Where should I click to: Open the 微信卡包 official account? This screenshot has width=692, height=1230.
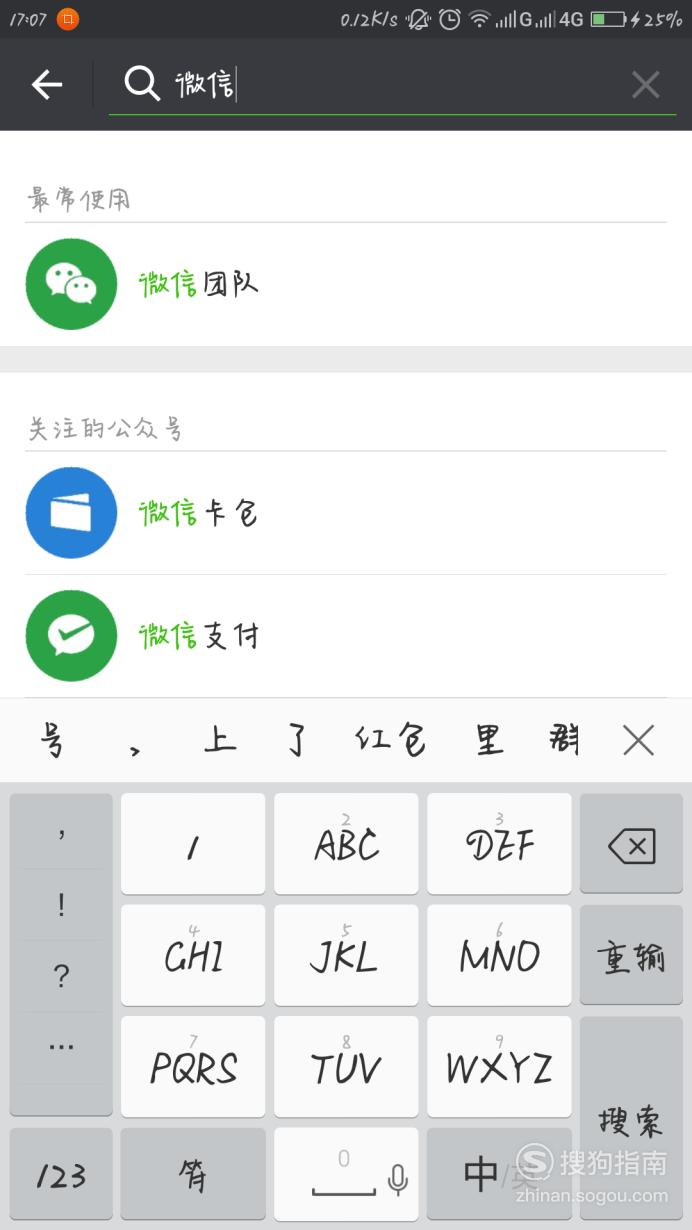coord(346,513)
